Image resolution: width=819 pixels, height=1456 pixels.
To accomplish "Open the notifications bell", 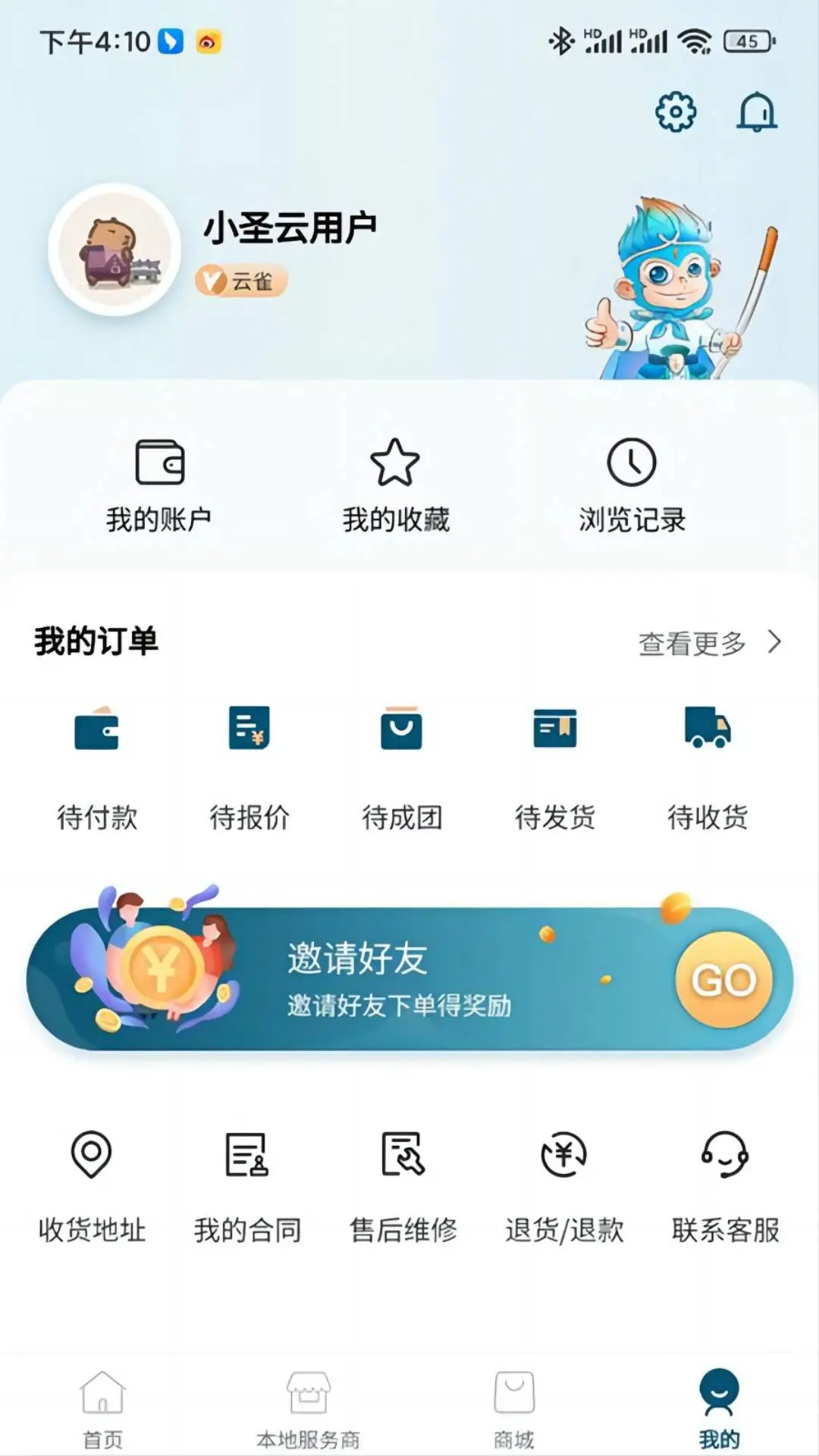I will pyautogui.click(x=757, y=113).
